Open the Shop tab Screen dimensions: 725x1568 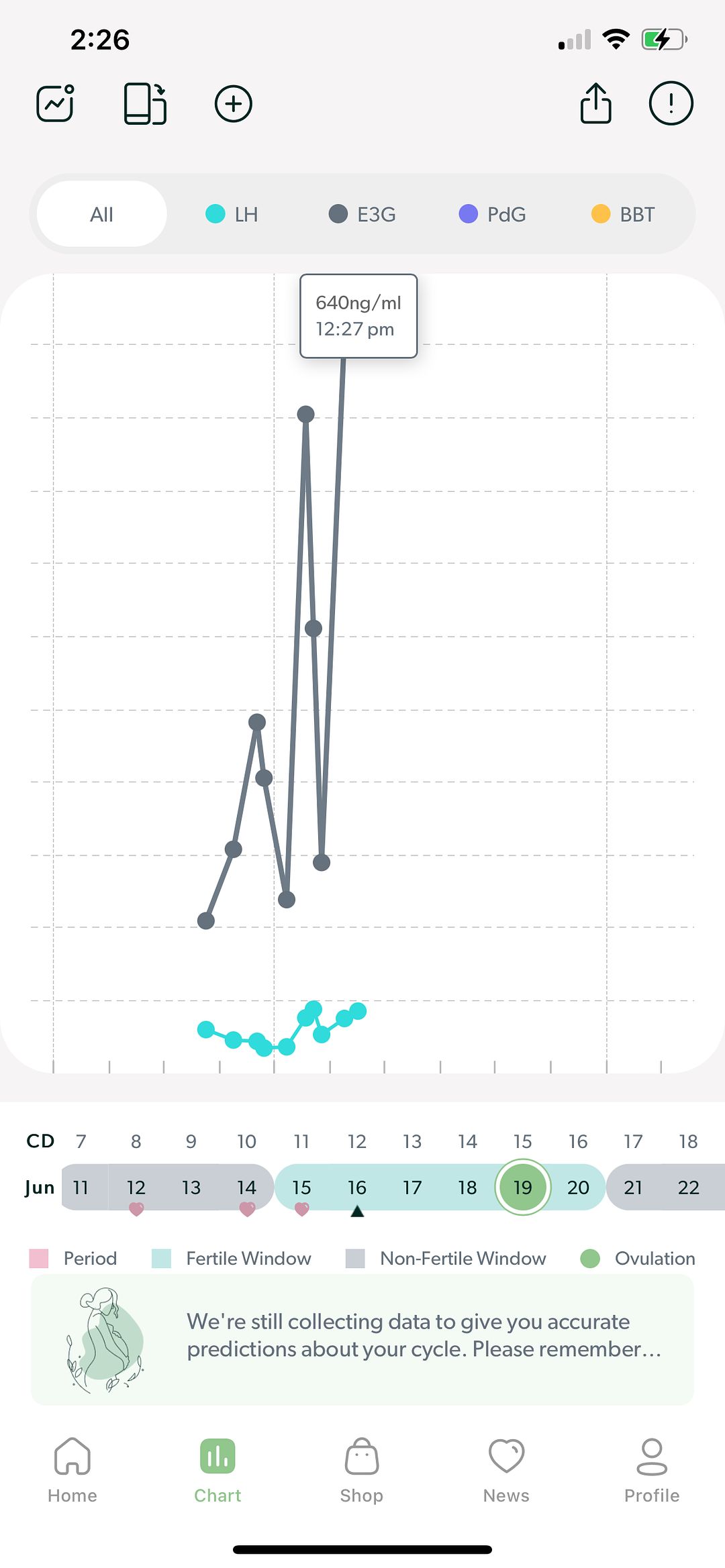pos(362,1471)
